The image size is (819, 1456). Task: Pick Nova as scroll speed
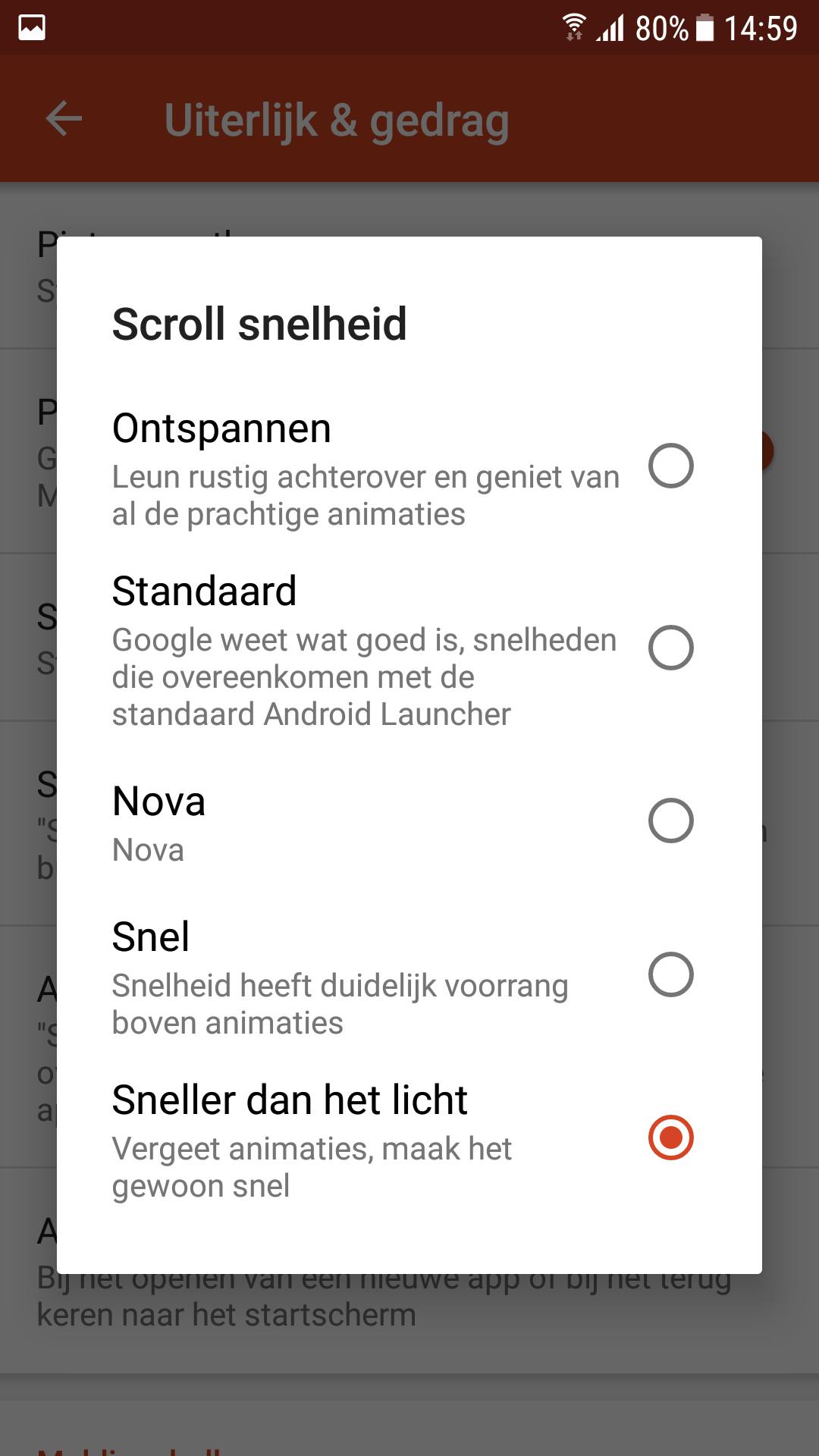click(x=670, y=821)
